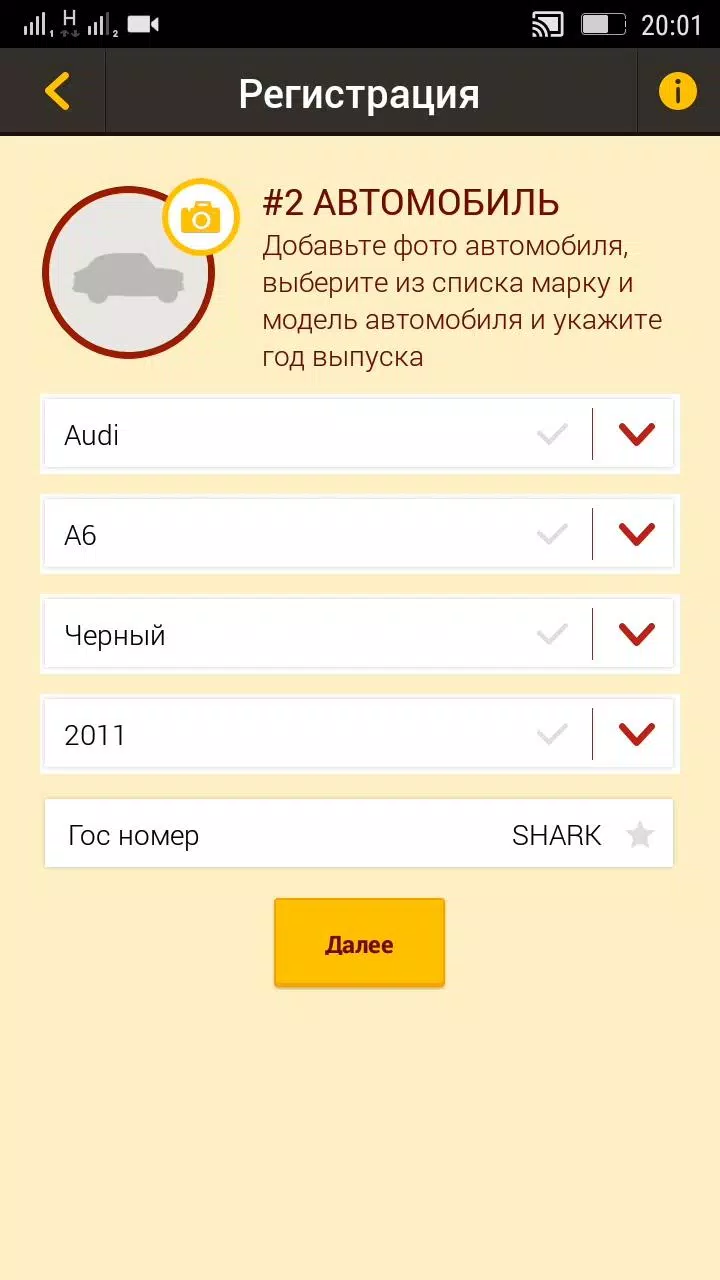720x1280 pixels.
Task: Tap the gray star next to SHARK
Action: click(x=640, y=834)
